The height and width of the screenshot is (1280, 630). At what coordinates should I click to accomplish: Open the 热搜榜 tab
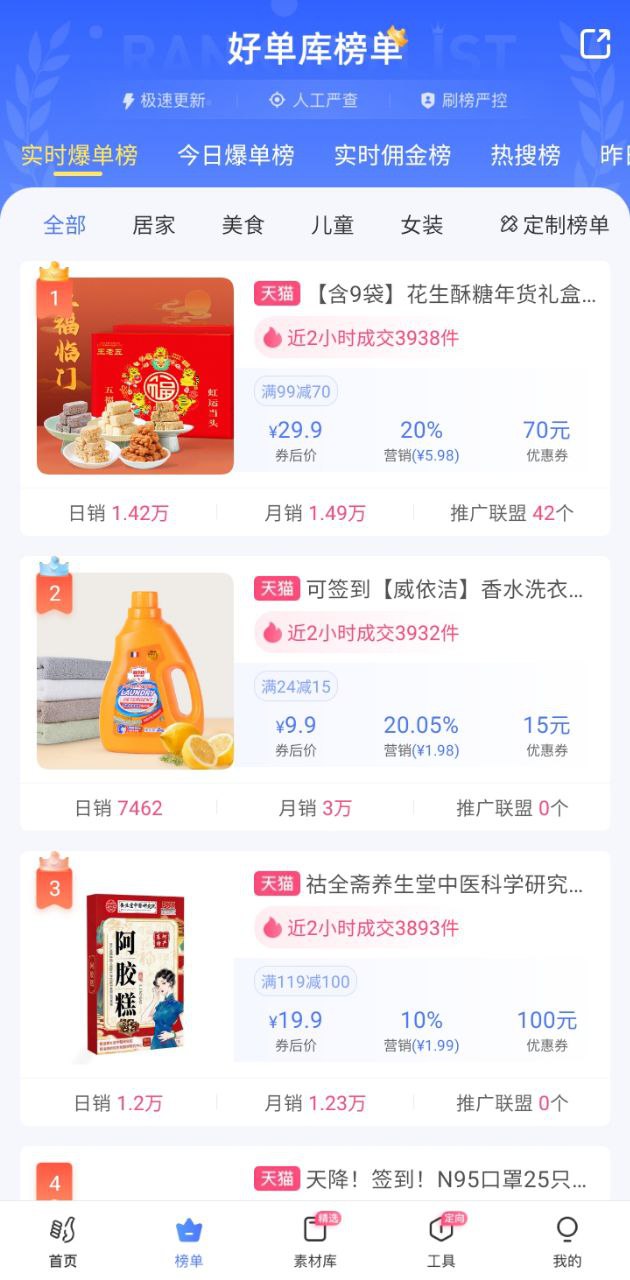(525, 155)
